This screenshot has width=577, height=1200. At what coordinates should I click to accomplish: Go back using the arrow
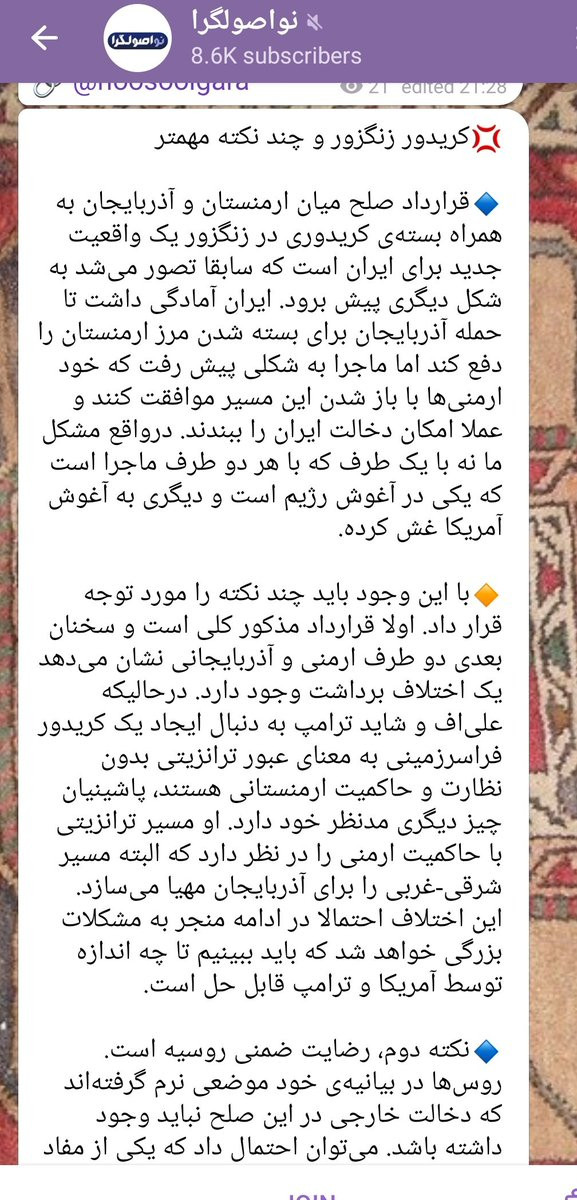[44, 38]
